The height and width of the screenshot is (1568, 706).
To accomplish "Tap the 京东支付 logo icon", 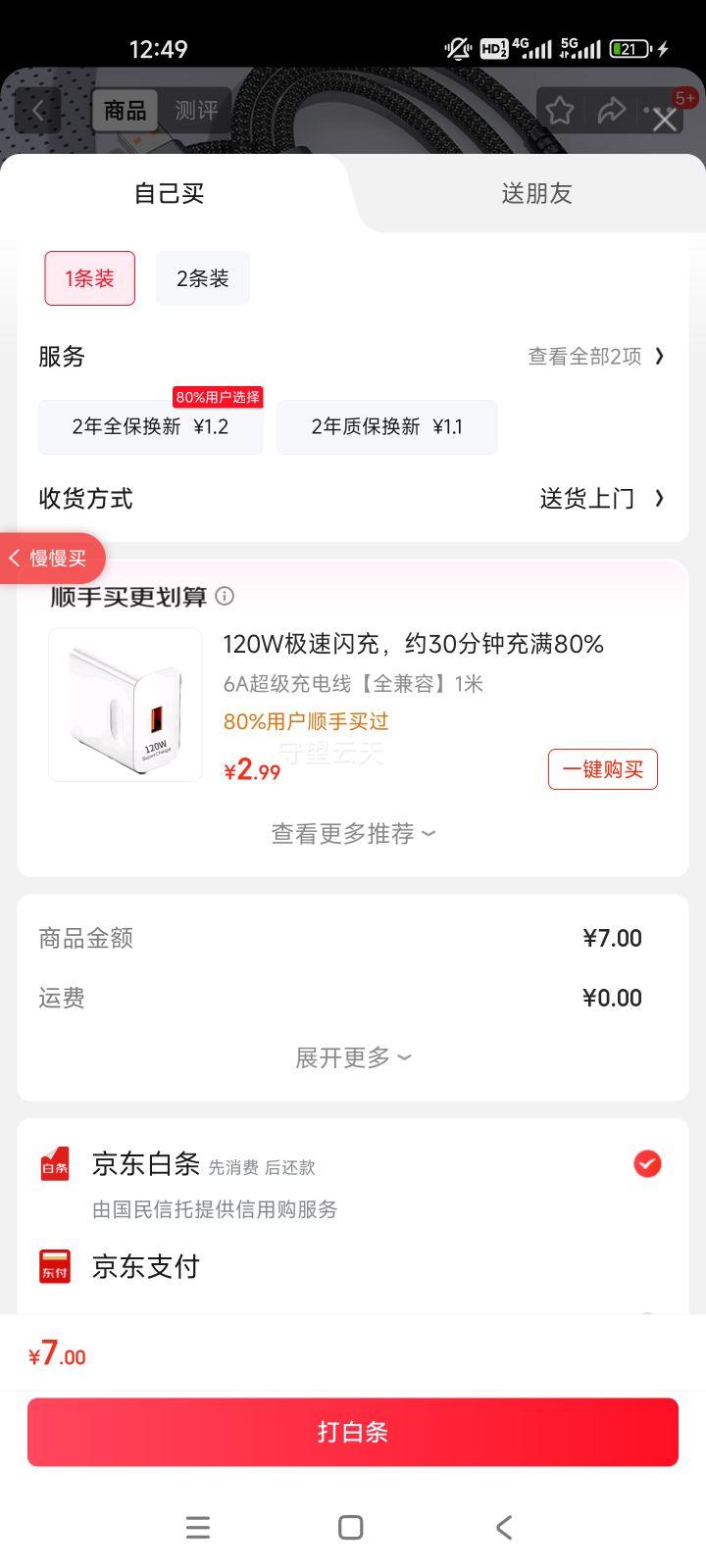I will (x=55, y=1265).
